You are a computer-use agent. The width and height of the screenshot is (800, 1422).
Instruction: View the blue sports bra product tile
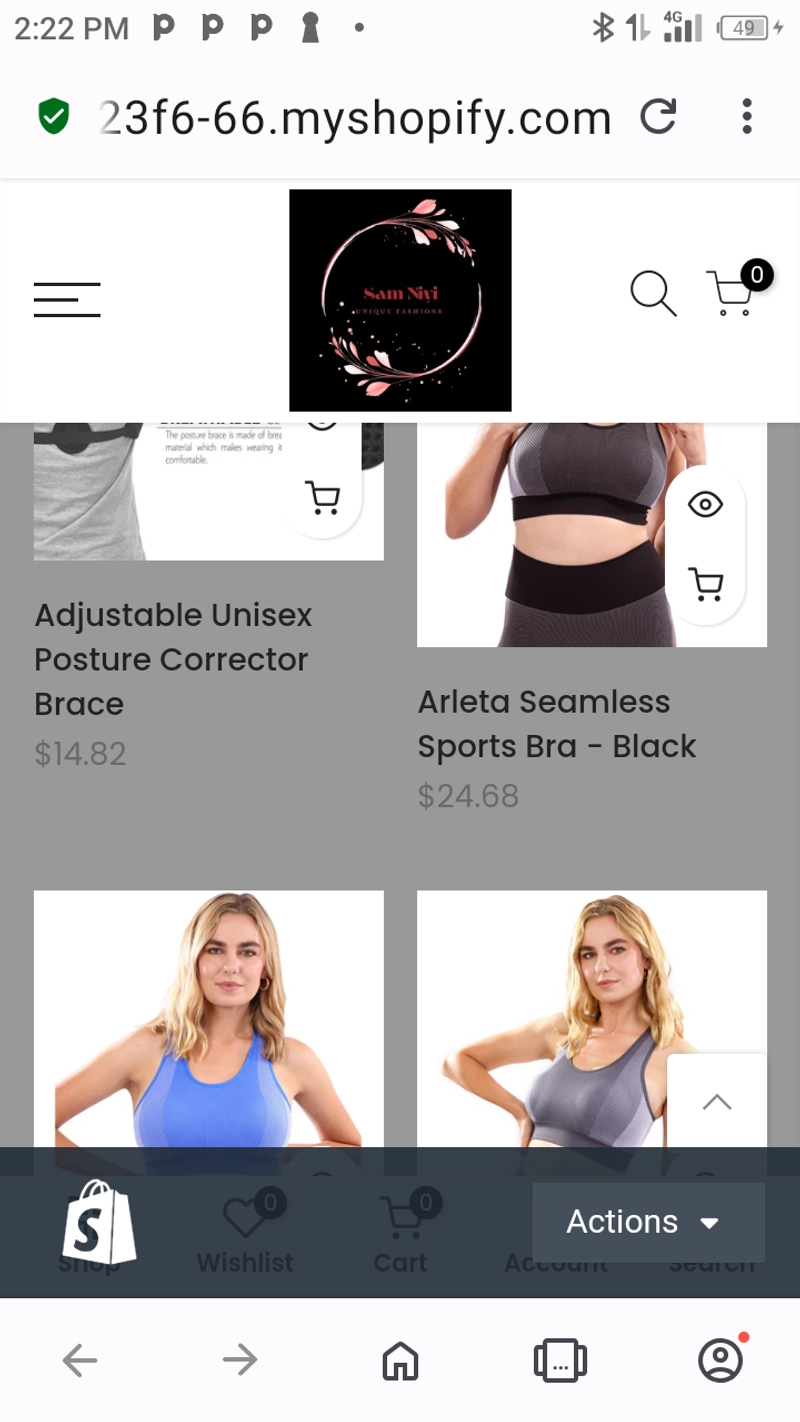tap(208, 1032)
